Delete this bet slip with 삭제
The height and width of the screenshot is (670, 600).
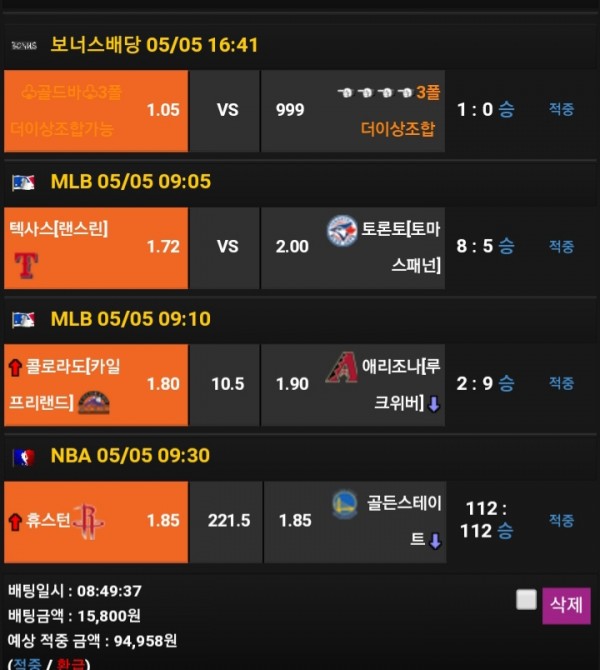[566, 605]
